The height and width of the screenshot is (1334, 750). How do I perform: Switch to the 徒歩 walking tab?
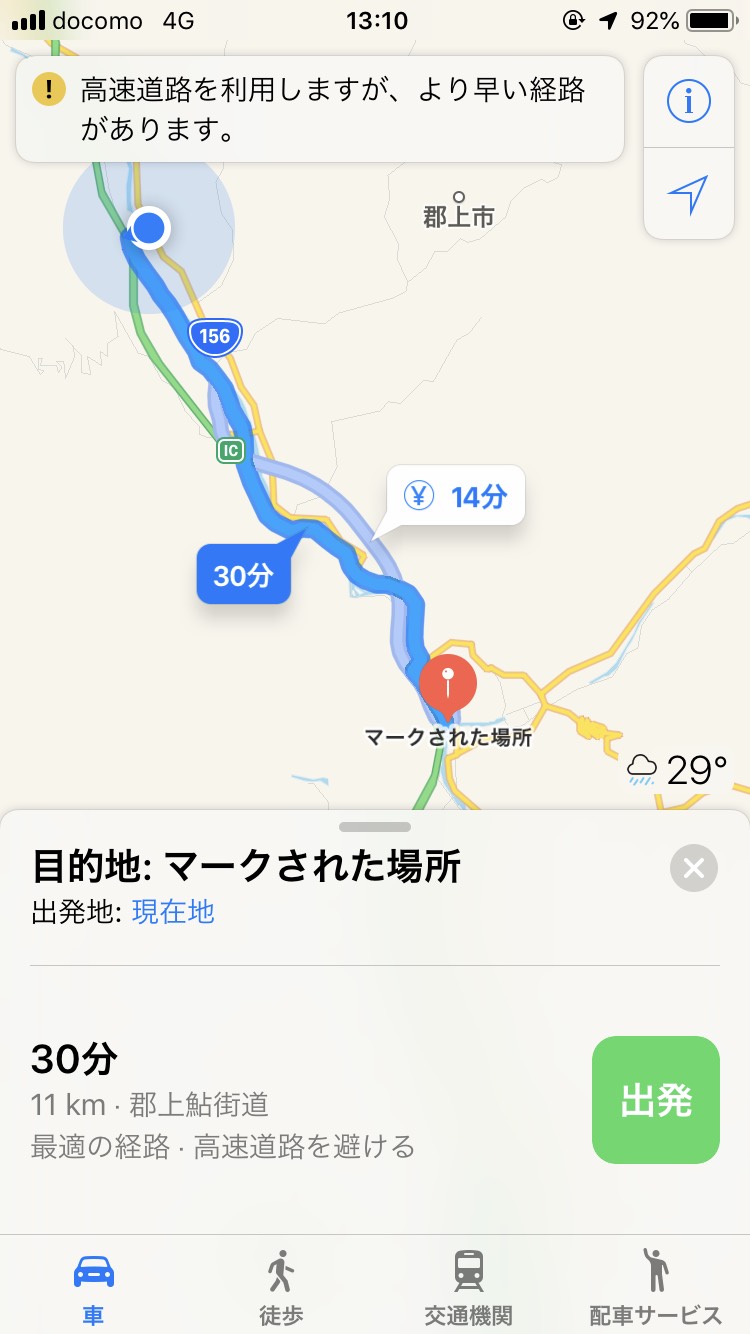(x=281, y=1287)
